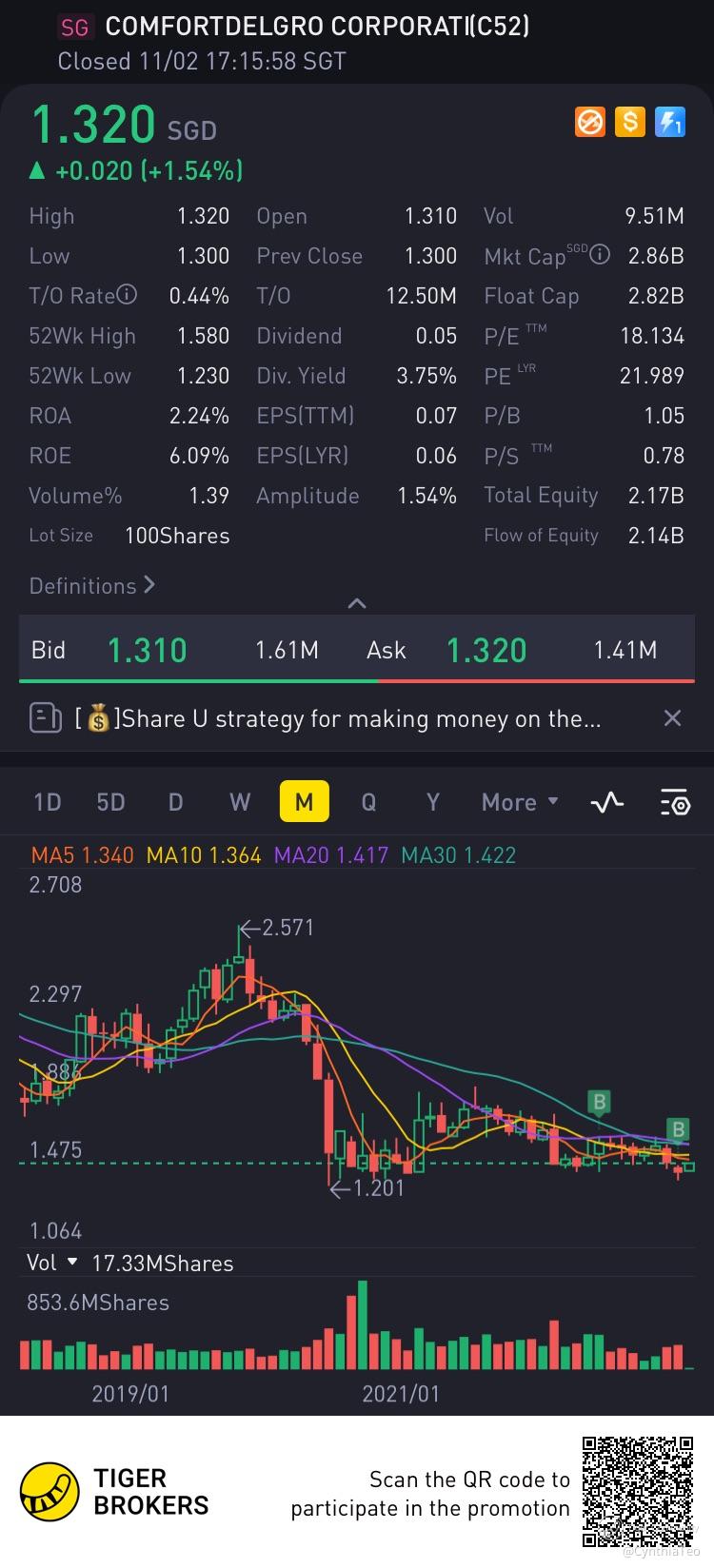Open the More timeframes dropdown
Screen dimensions: 714x1568
[519, 802]
